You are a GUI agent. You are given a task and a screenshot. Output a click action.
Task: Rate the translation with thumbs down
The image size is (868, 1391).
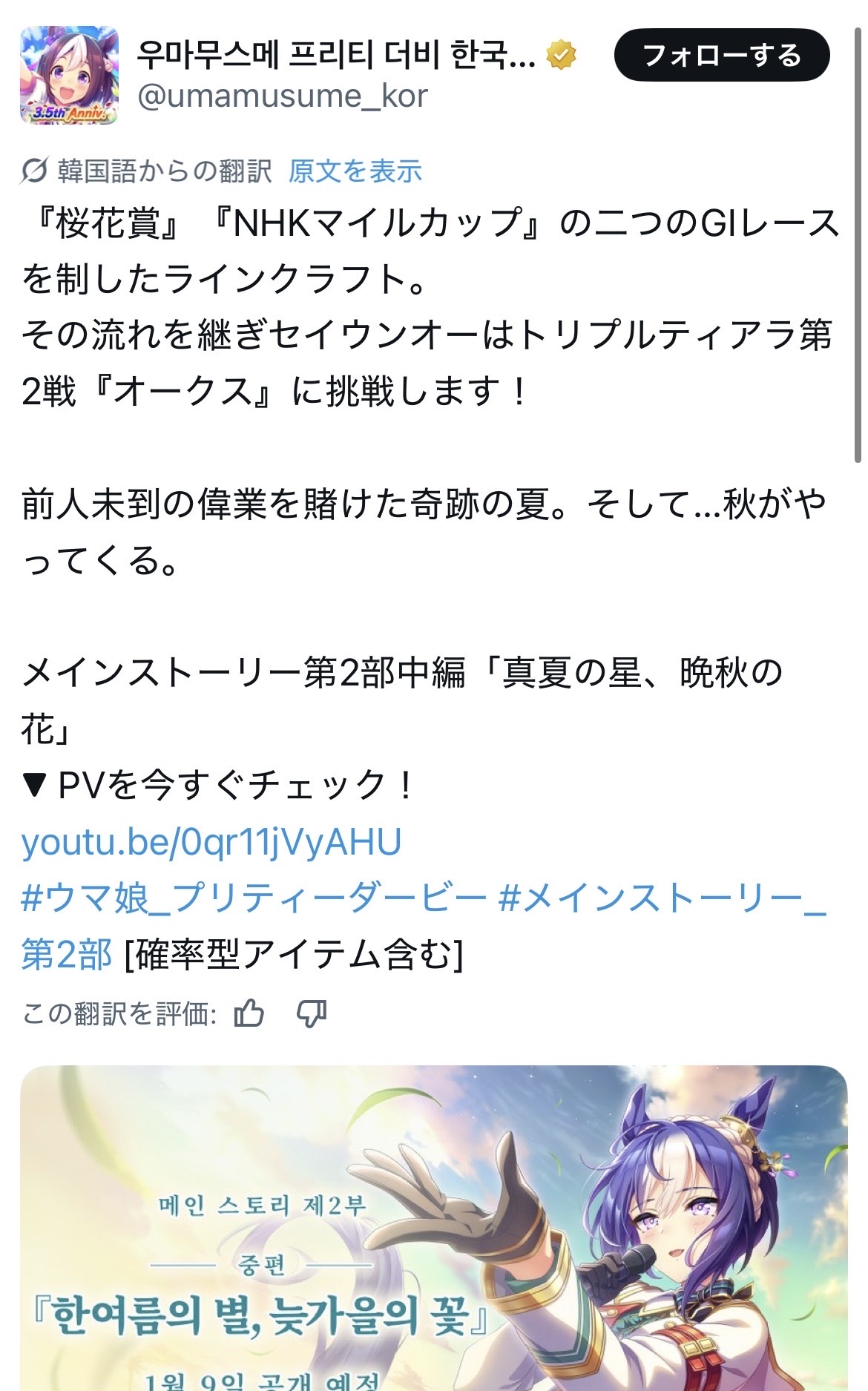pyautogui.click(x=312, y=1013)
